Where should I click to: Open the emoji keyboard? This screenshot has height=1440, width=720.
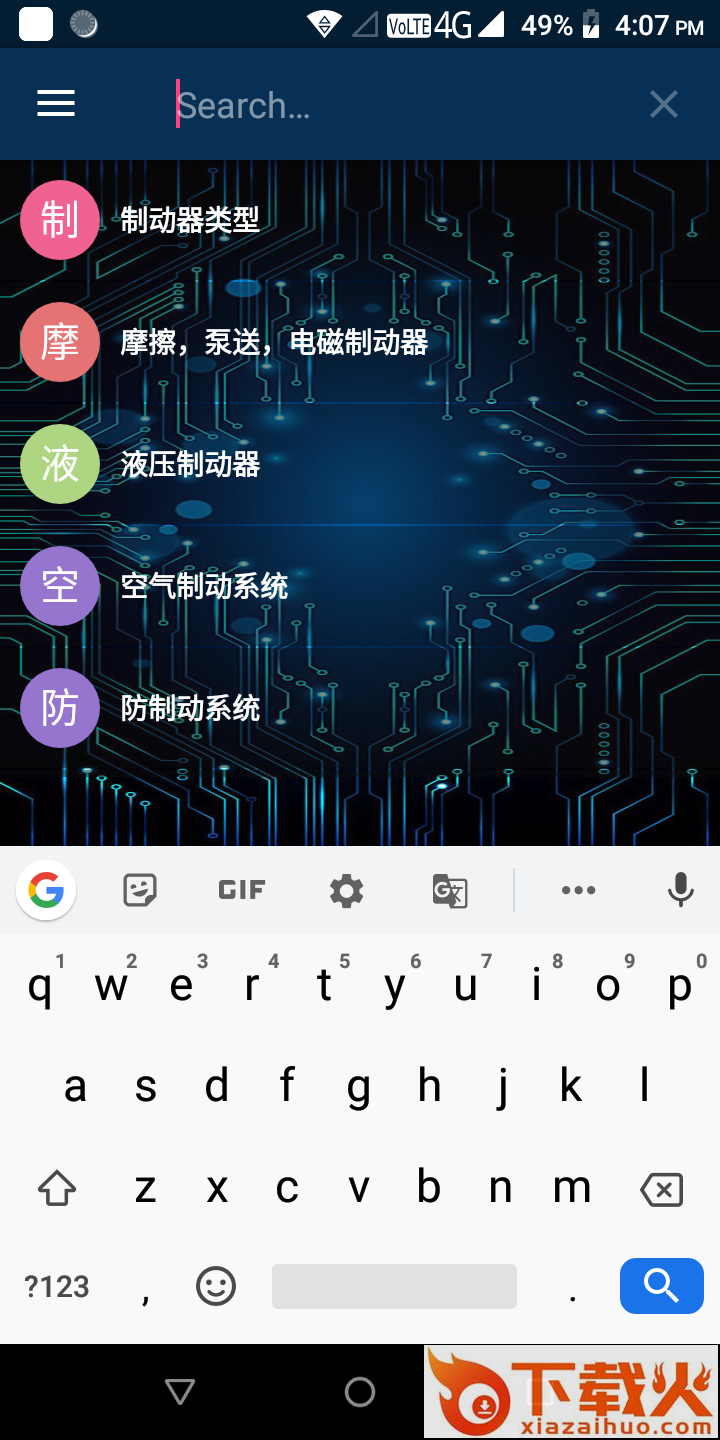(x=216, y=1286)
